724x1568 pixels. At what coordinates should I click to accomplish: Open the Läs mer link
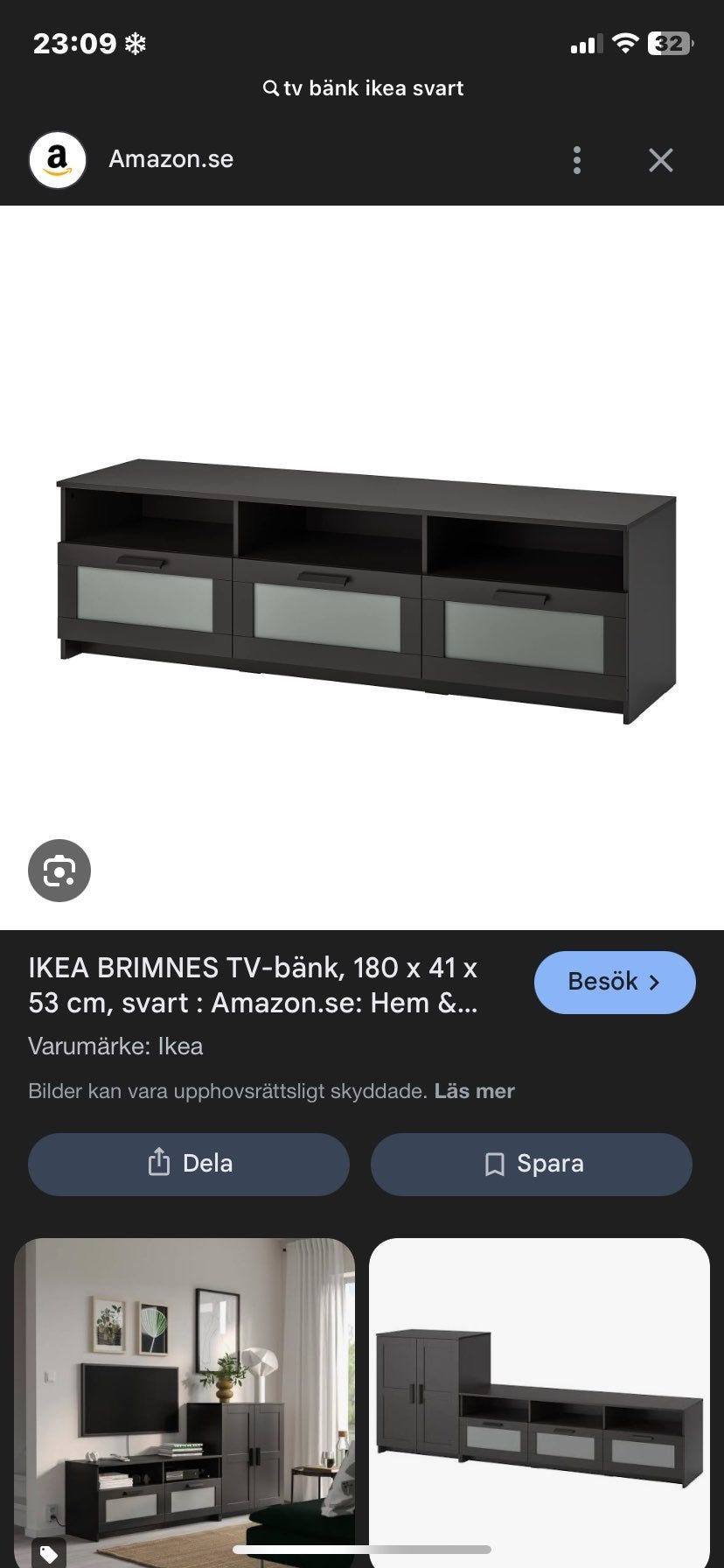474,1091
